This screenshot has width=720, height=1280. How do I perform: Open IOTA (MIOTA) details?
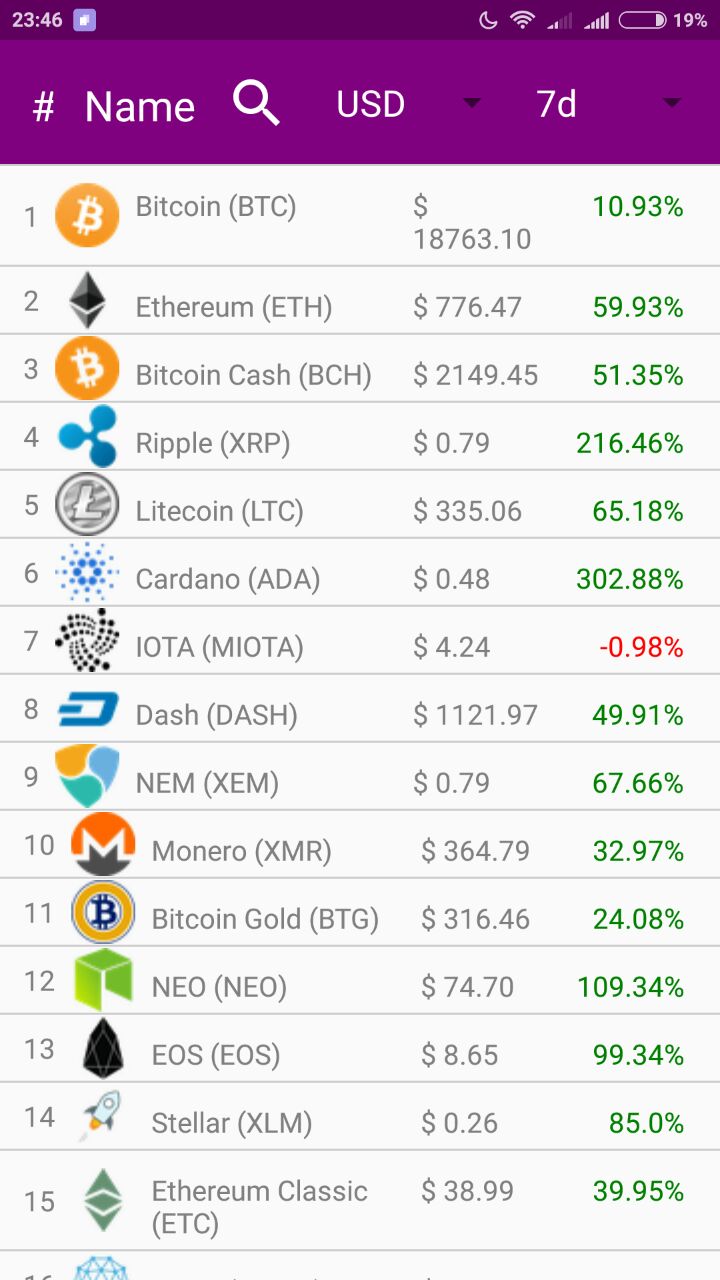coord(360,641)
